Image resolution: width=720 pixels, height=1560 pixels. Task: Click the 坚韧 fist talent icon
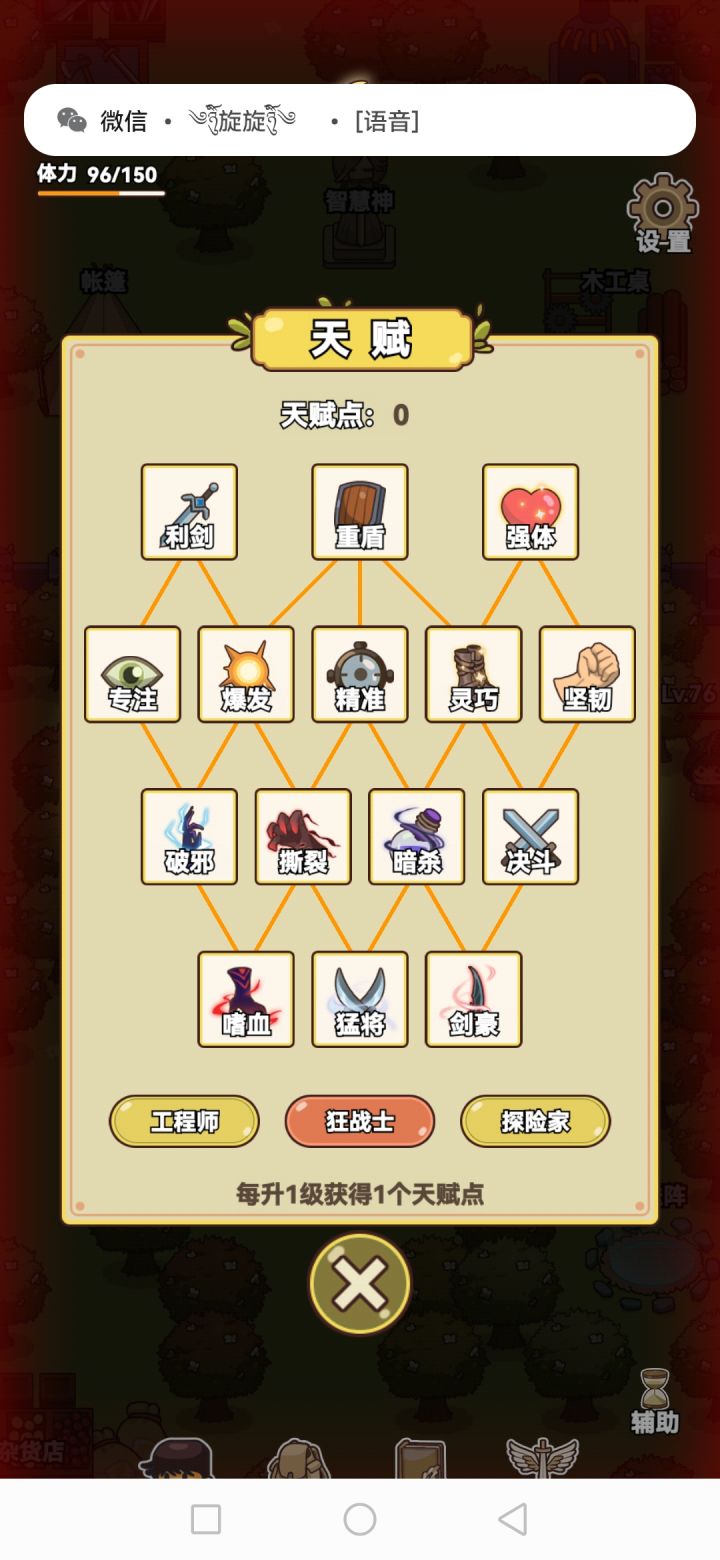coord(586,674)
